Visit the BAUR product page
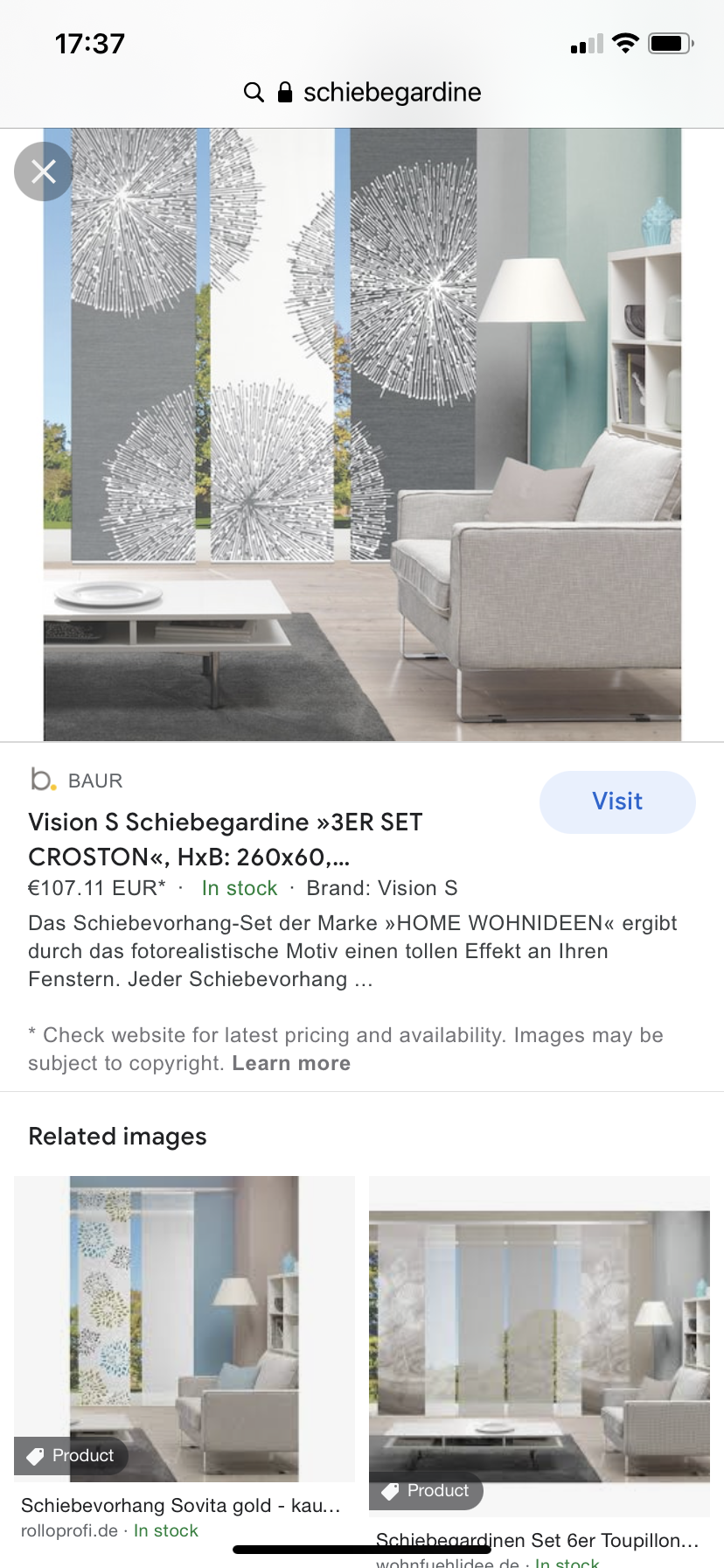The height and width of the screenshot is (1568, 724). [617, 801]
